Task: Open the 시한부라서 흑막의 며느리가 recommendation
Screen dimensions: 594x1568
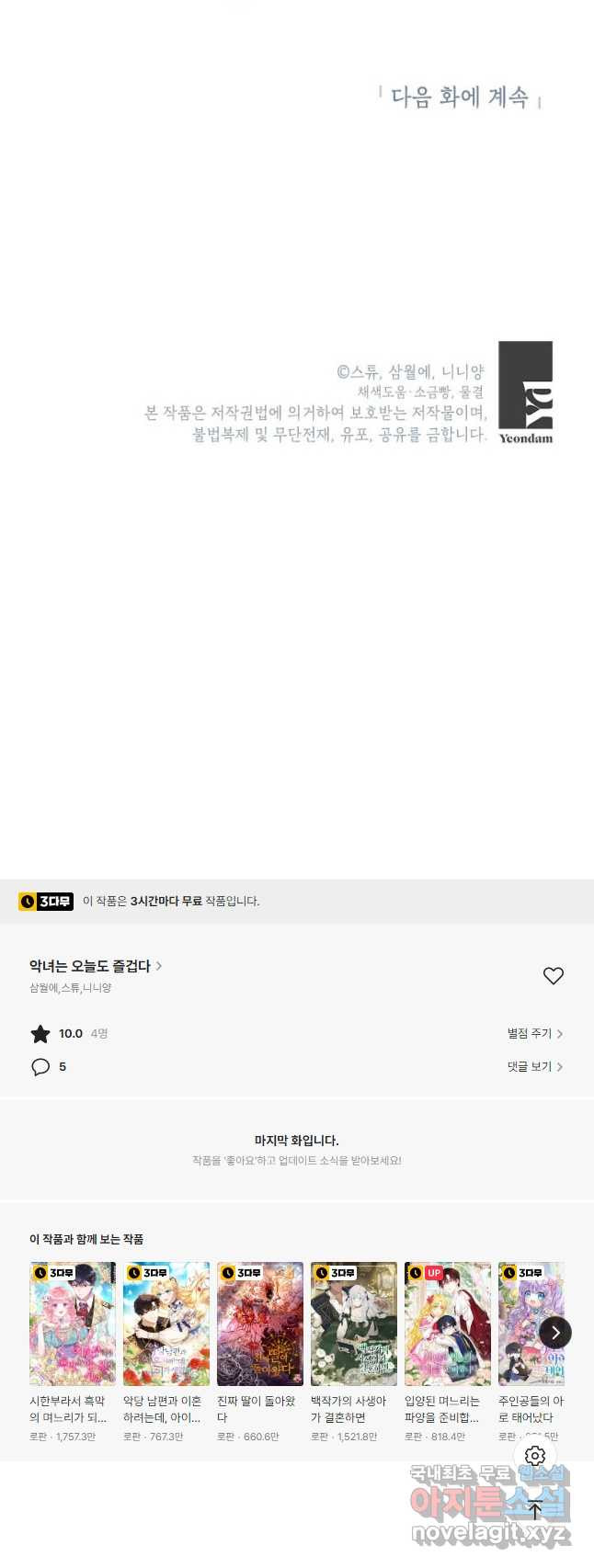Action: pos(73,1324)
